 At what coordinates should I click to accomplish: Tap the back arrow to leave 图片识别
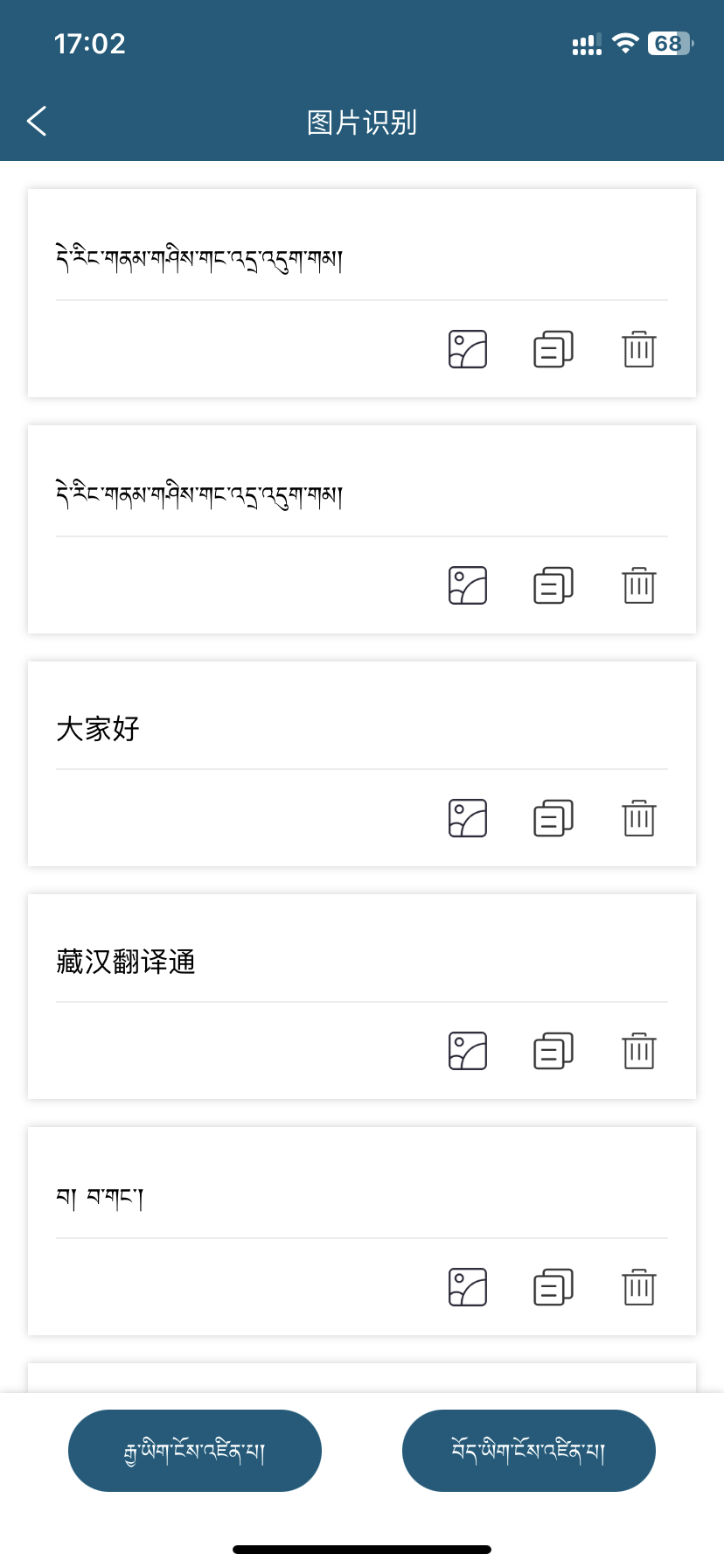point(37,121)
